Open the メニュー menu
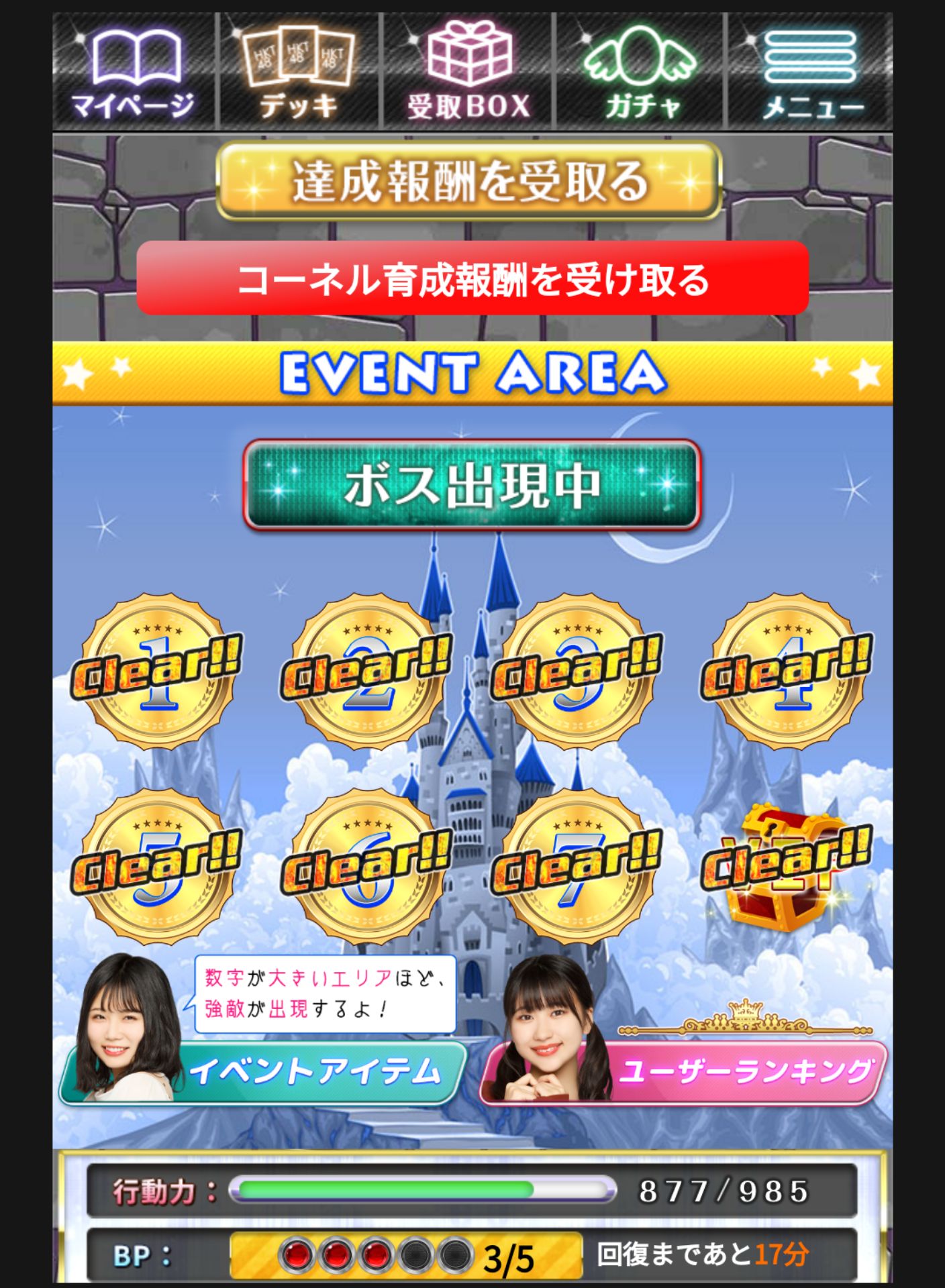Image resolution: width=945 pixels, height=1288 pixels. (810, 72)
